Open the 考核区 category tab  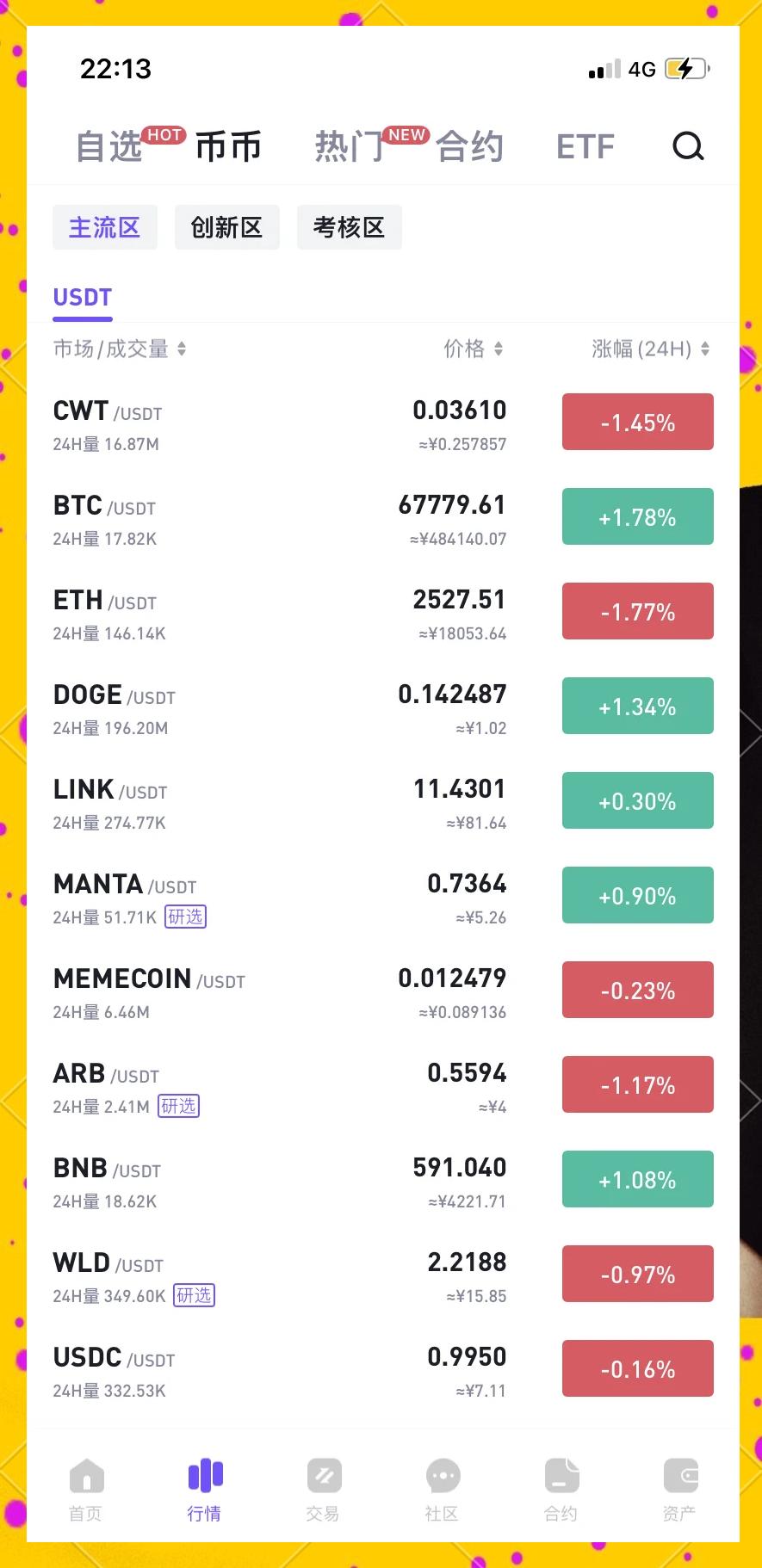coord(349,226)
